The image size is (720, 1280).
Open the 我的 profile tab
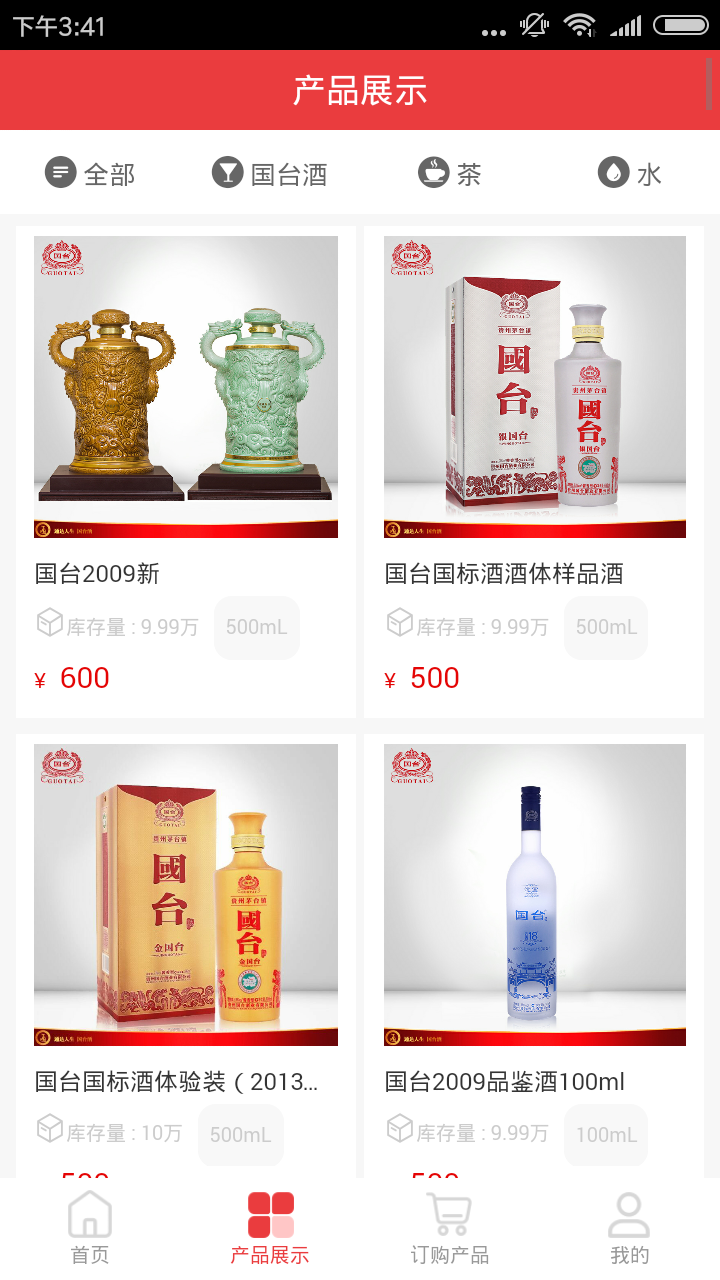(x=630, y=1228)
